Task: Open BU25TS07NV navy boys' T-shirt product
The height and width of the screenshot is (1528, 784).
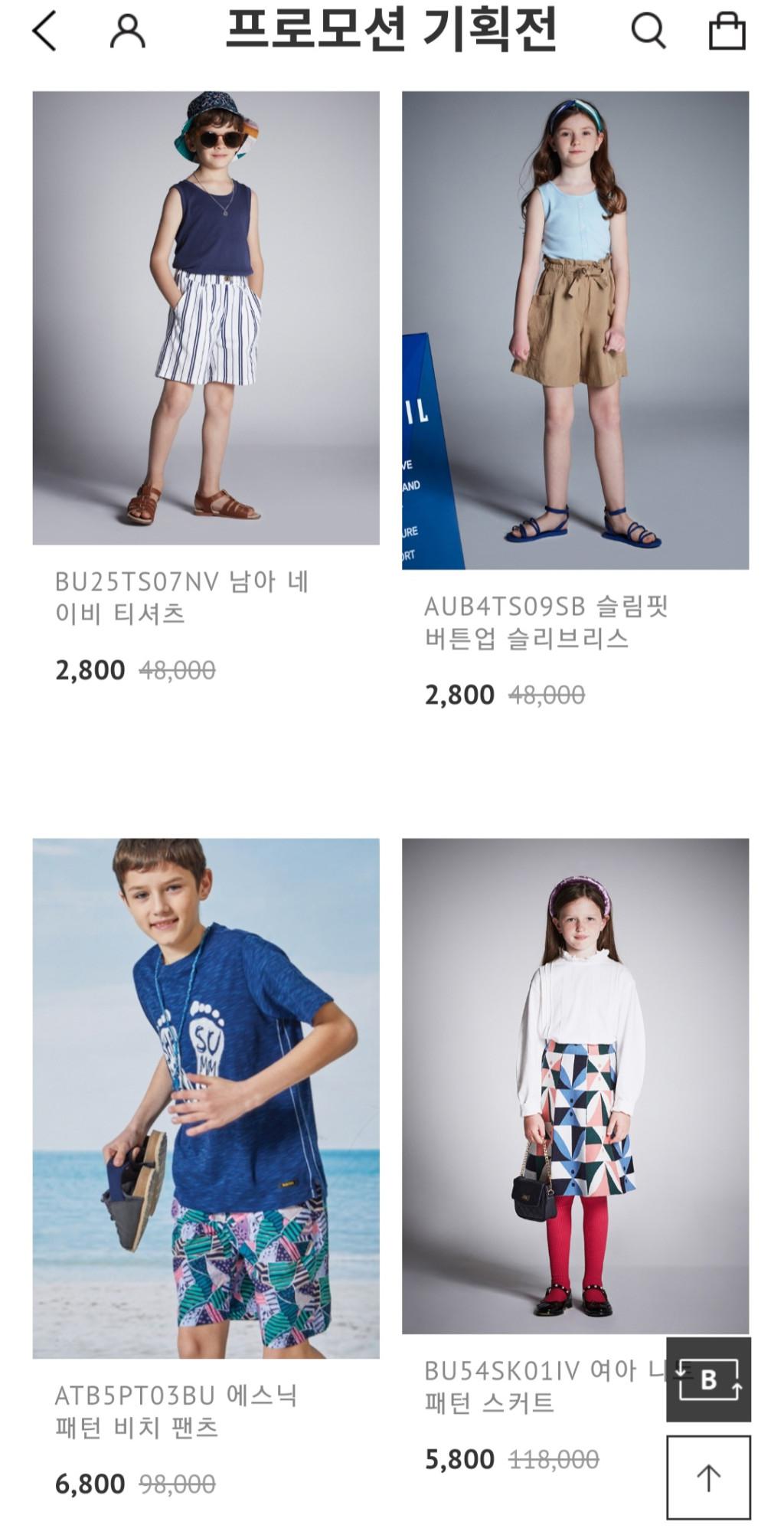Action: point(205,319)
